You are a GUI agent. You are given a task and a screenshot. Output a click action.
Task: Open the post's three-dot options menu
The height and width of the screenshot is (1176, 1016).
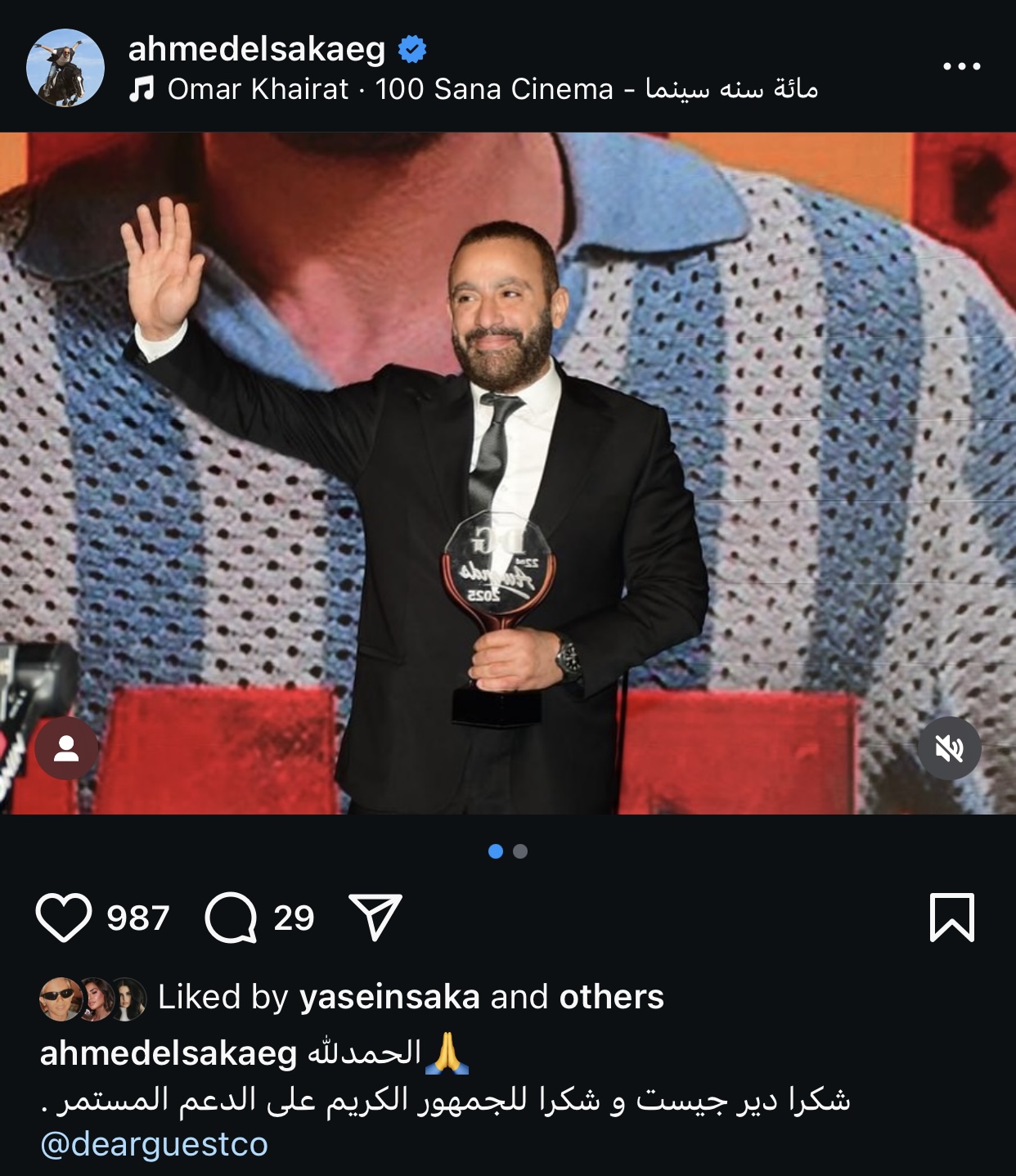pos(961,66)
